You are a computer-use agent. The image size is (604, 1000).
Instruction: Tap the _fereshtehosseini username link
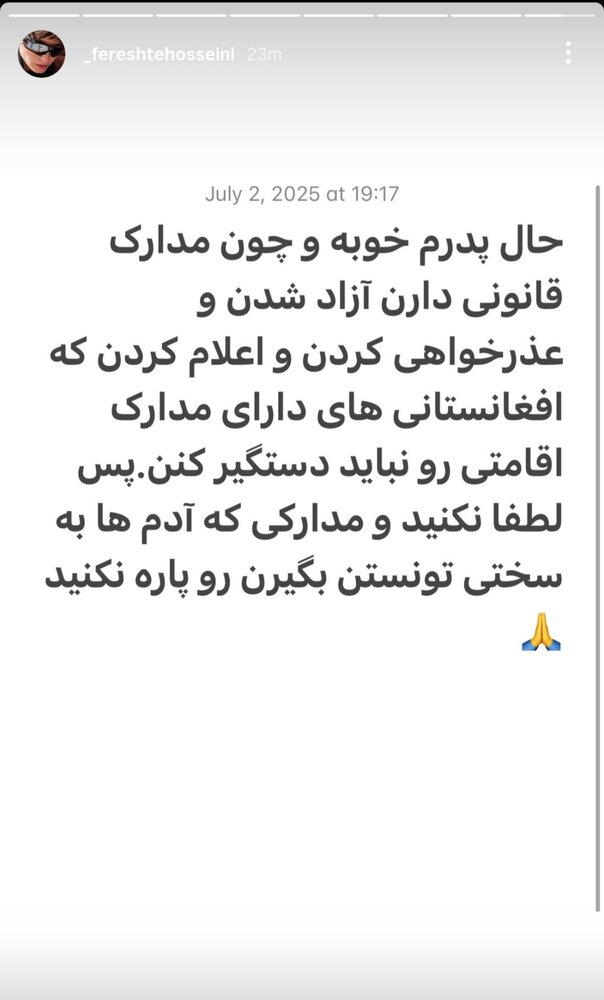pos(158,55)
